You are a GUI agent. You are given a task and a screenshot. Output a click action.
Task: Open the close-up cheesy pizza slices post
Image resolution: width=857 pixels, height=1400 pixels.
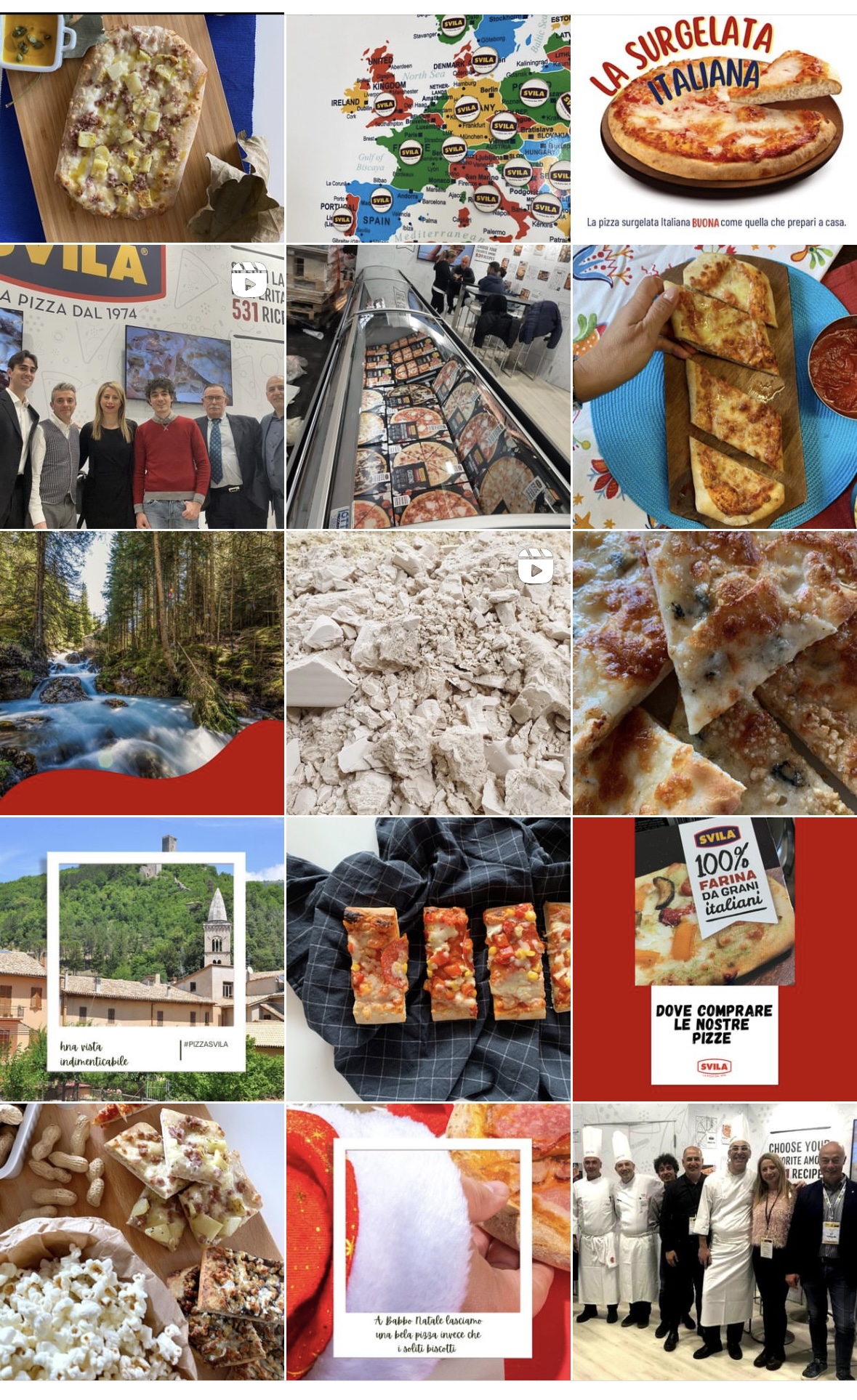click(715, 673)
